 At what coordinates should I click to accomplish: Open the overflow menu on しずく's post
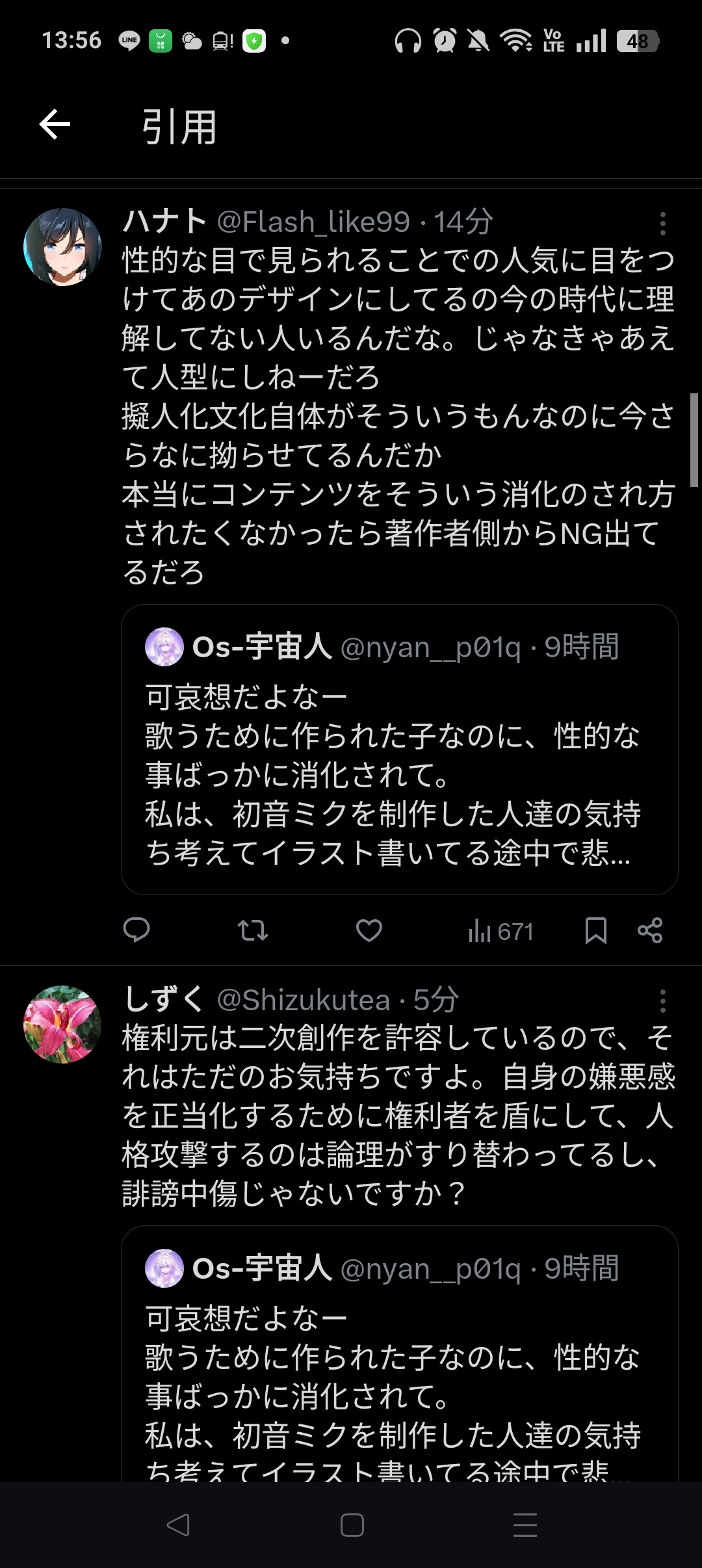coord(662,1001)
